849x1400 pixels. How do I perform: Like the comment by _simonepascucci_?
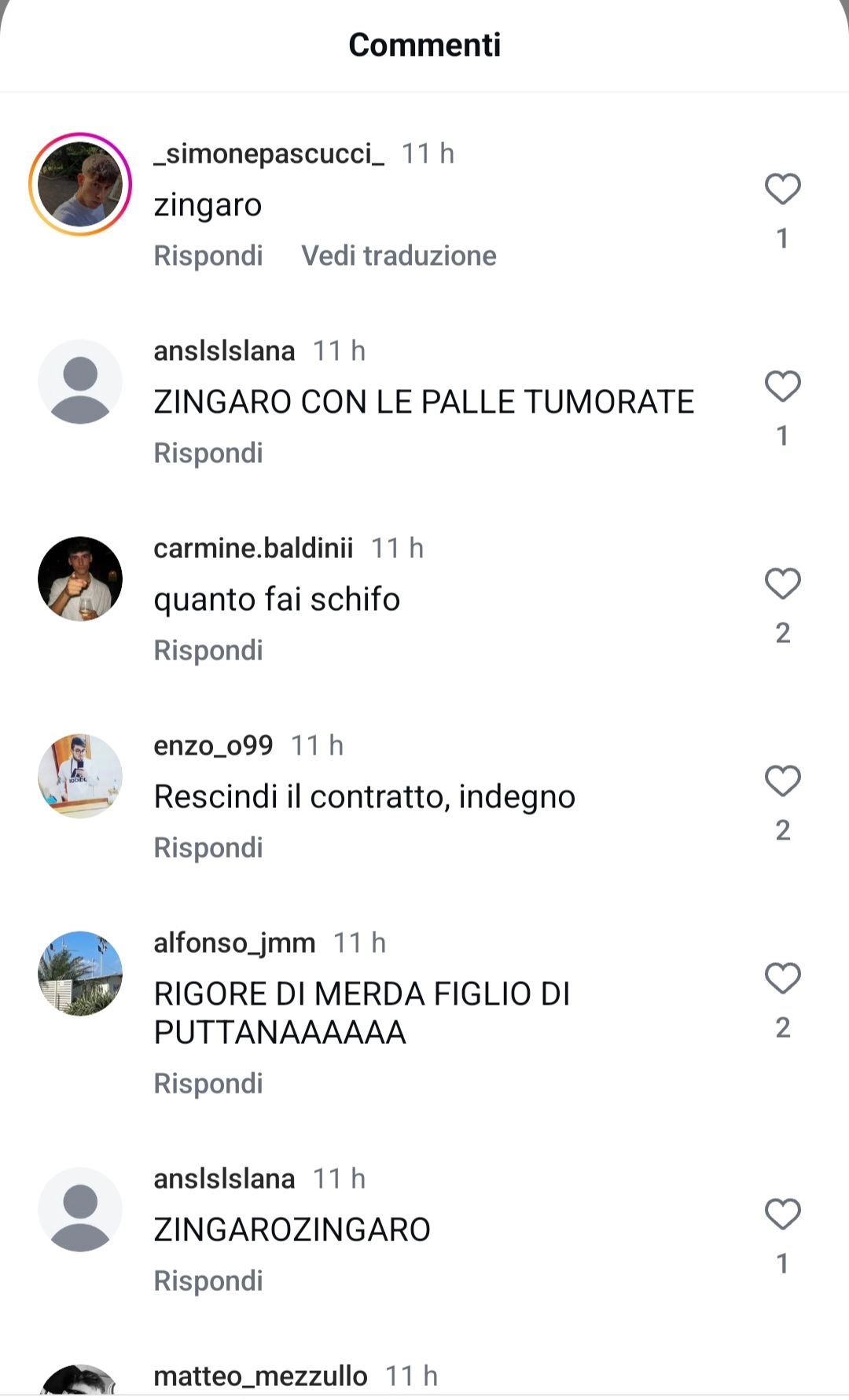point(782,189)
